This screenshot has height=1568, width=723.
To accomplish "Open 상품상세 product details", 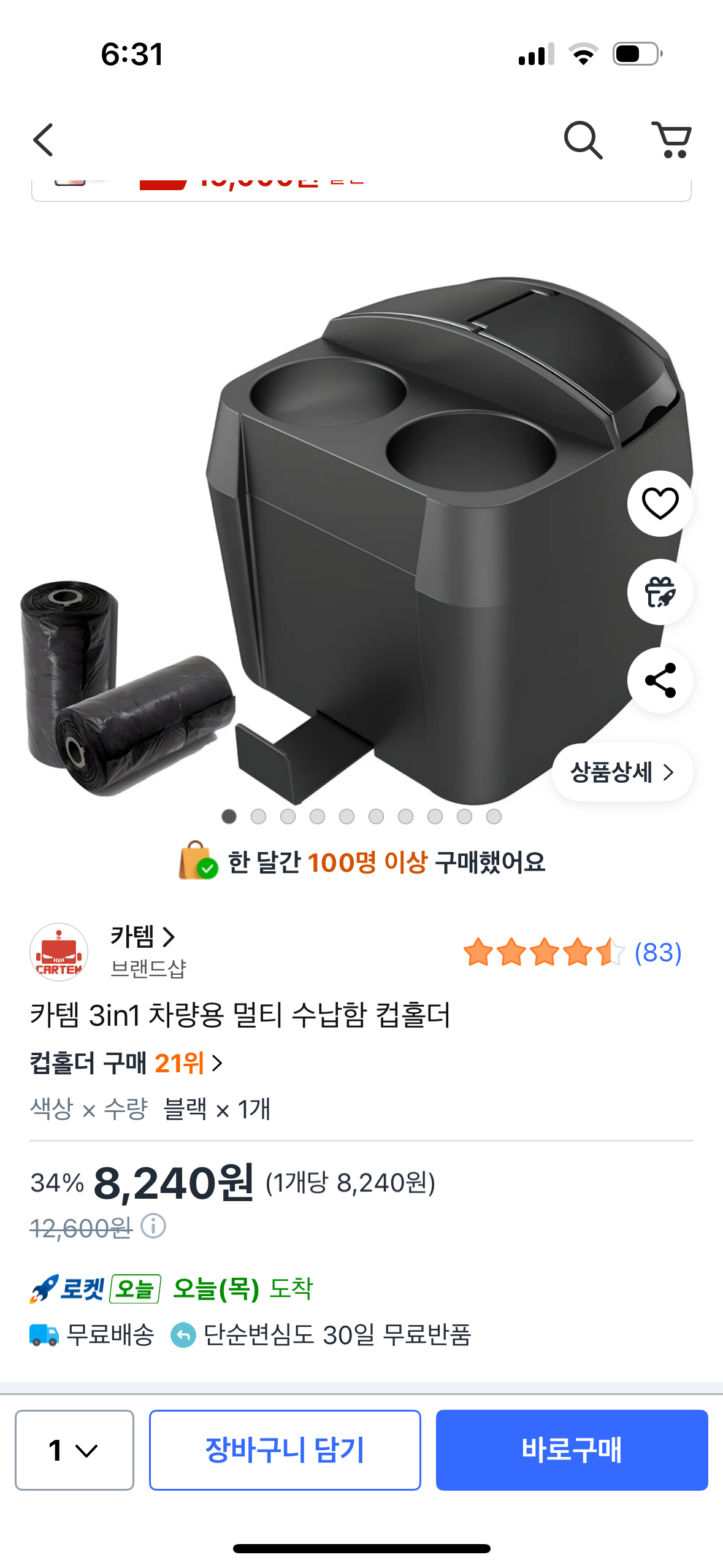I will click(x=622, y=772).
